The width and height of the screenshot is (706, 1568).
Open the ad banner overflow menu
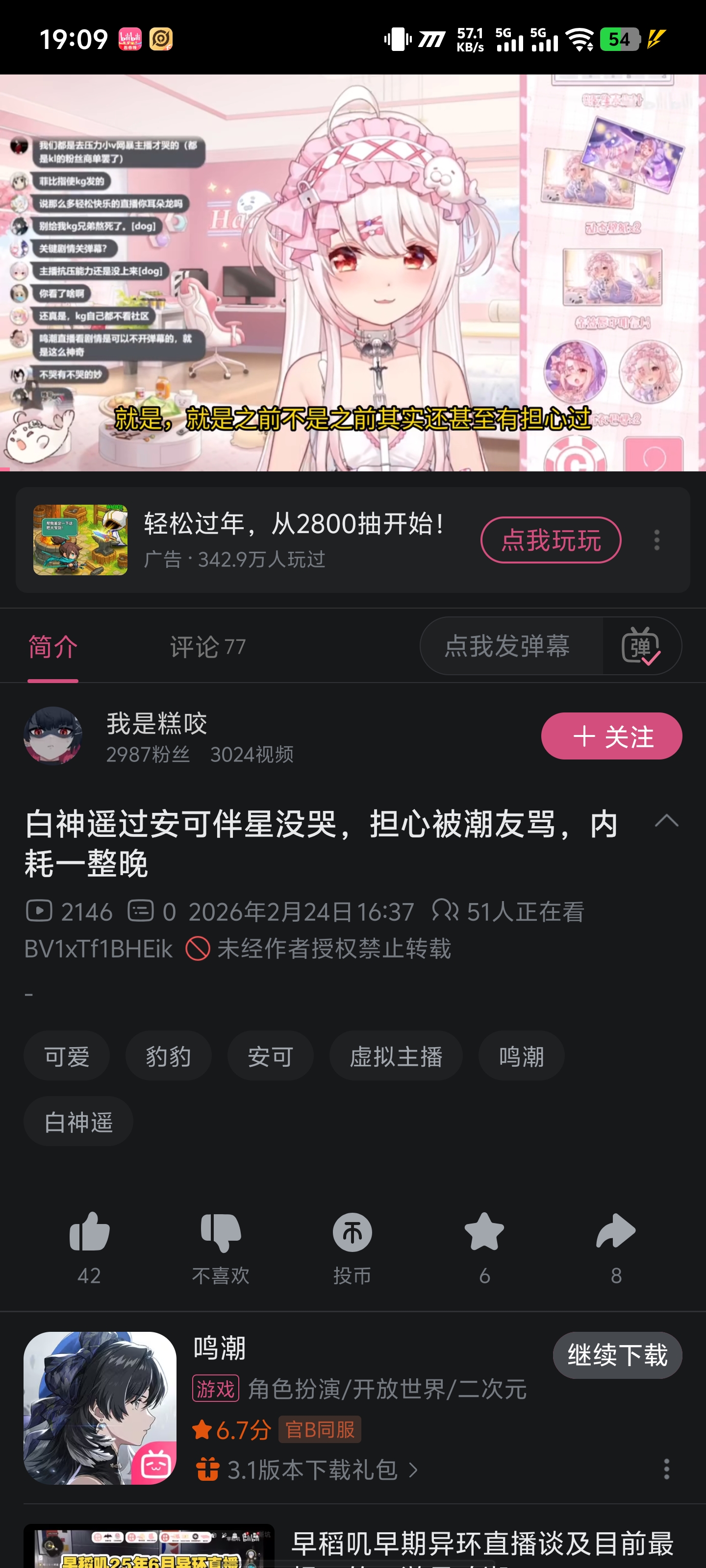pos(656,540)
